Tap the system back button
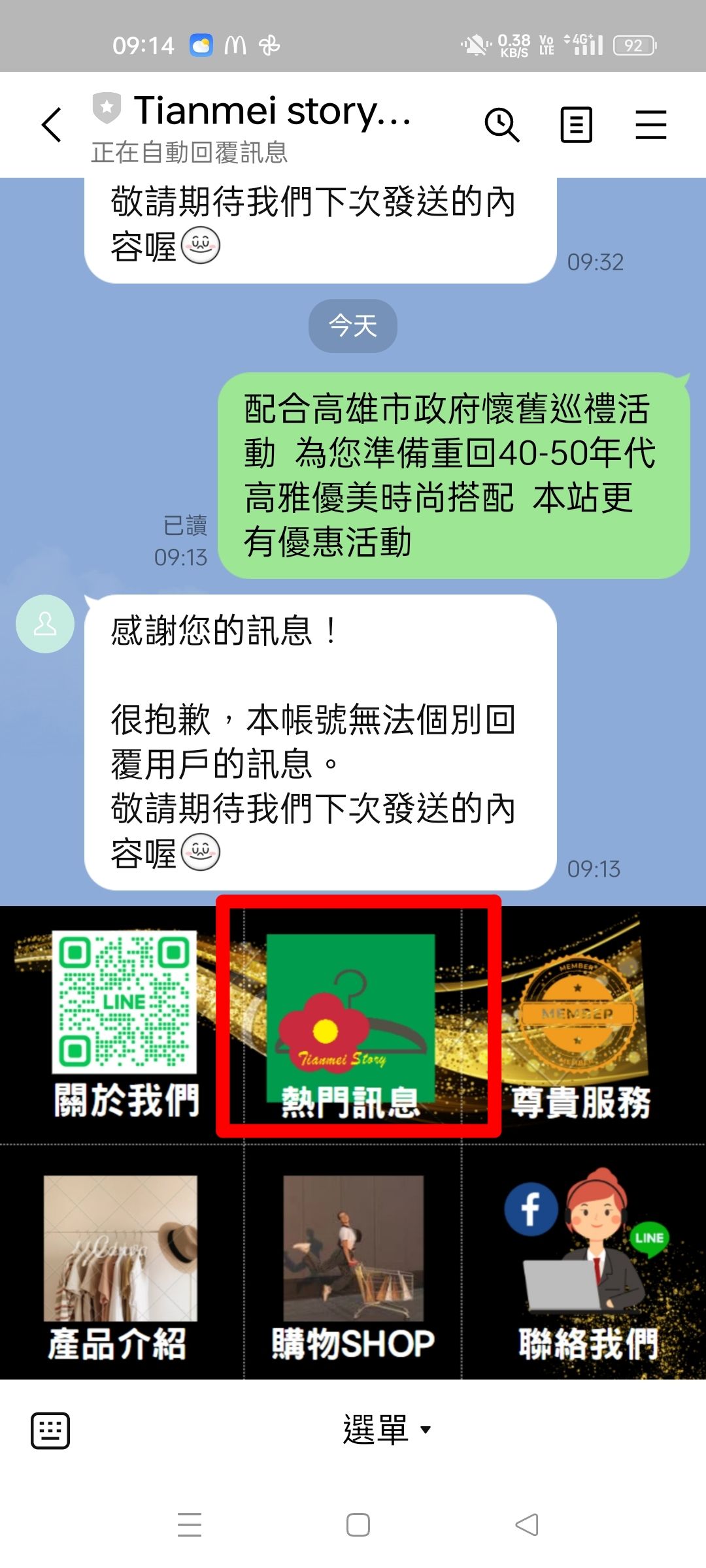Viewport: 706px width, 1568px height. pos(526,1525)
